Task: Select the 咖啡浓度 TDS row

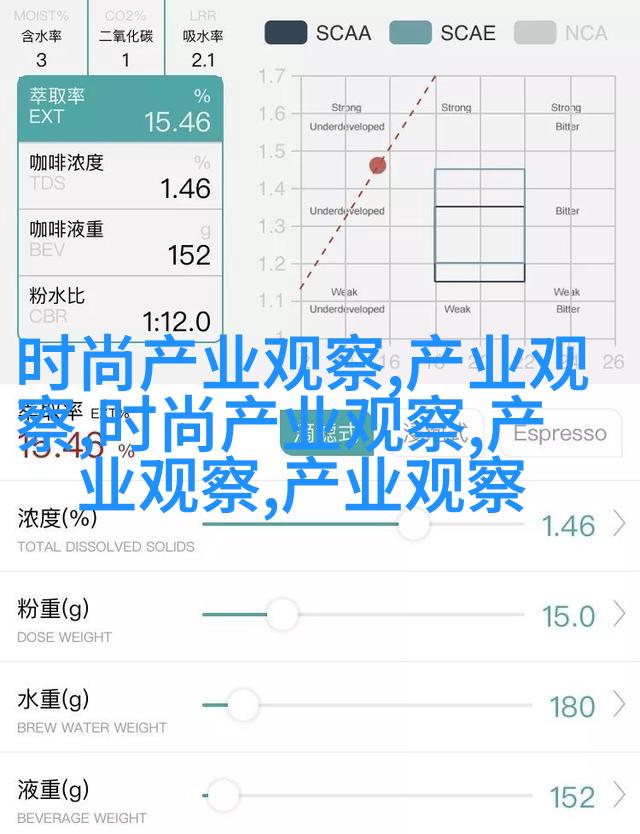Action: click(x=120, y=175)
